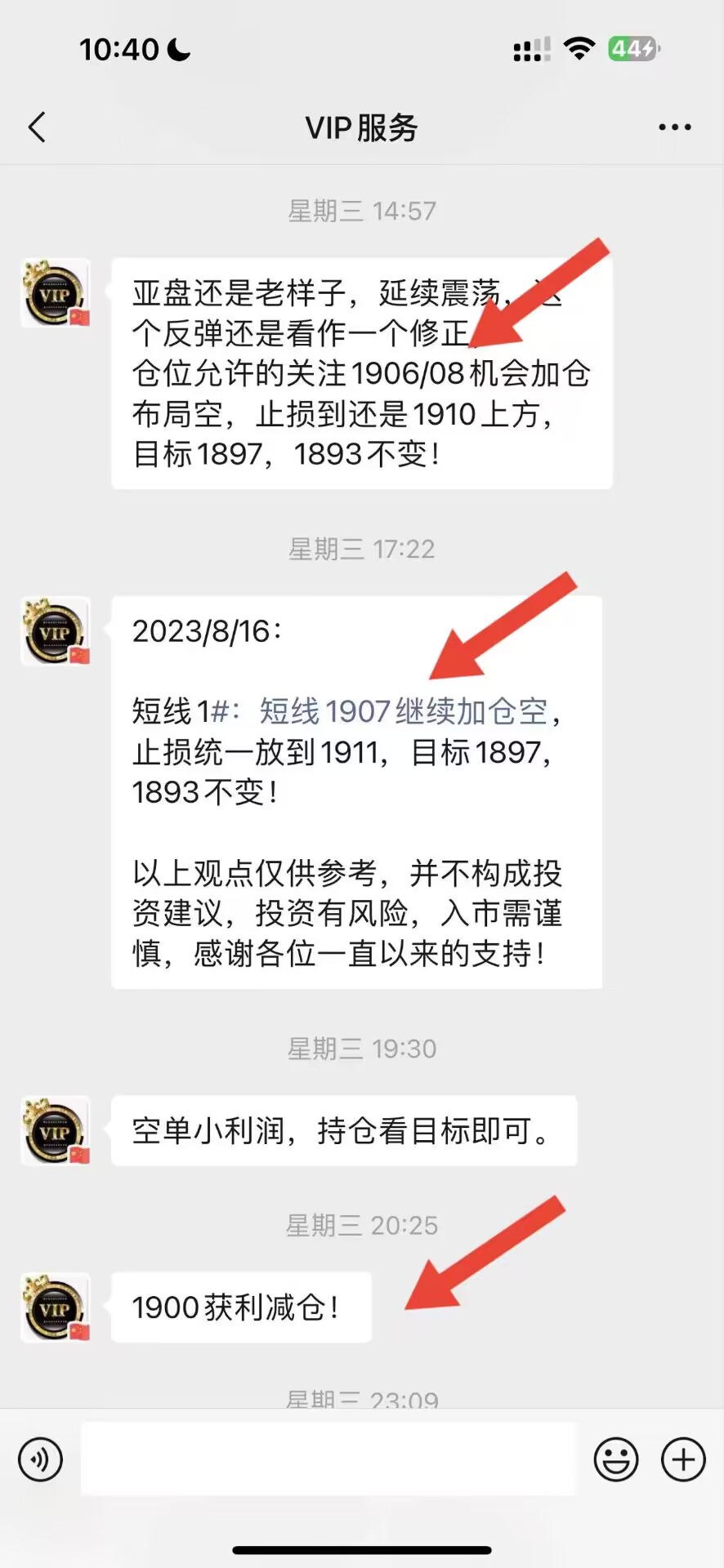
Task: Open sender avatar beside the 2023/8/16 message
Action: pyautogui.click(x=56, y=631)
